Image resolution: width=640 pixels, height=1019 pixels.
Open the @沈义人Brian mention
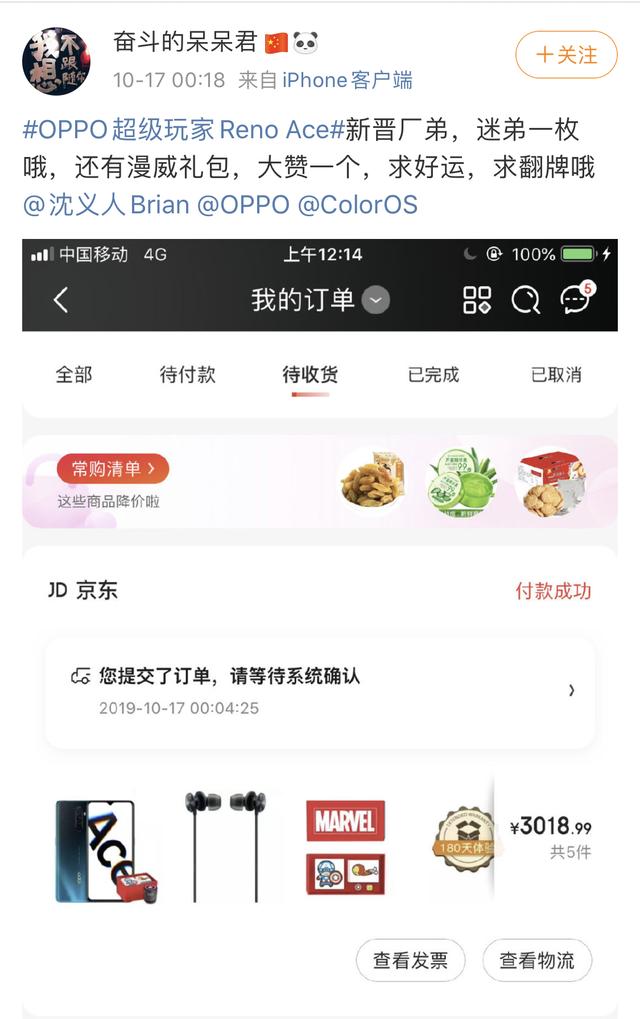(x=105, y=205)
